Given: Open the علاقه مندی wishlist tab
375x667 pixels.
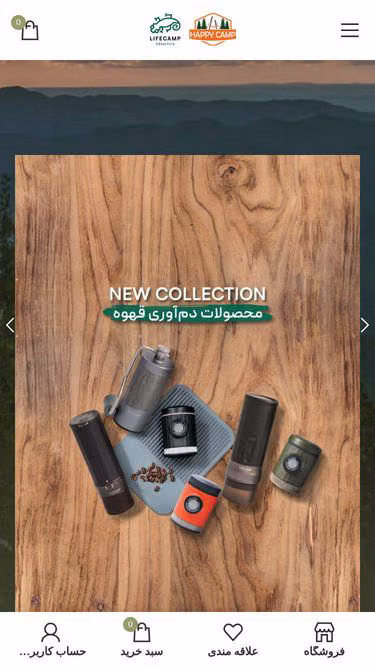Looking at the screenshot, I should (x=233, y=639).
